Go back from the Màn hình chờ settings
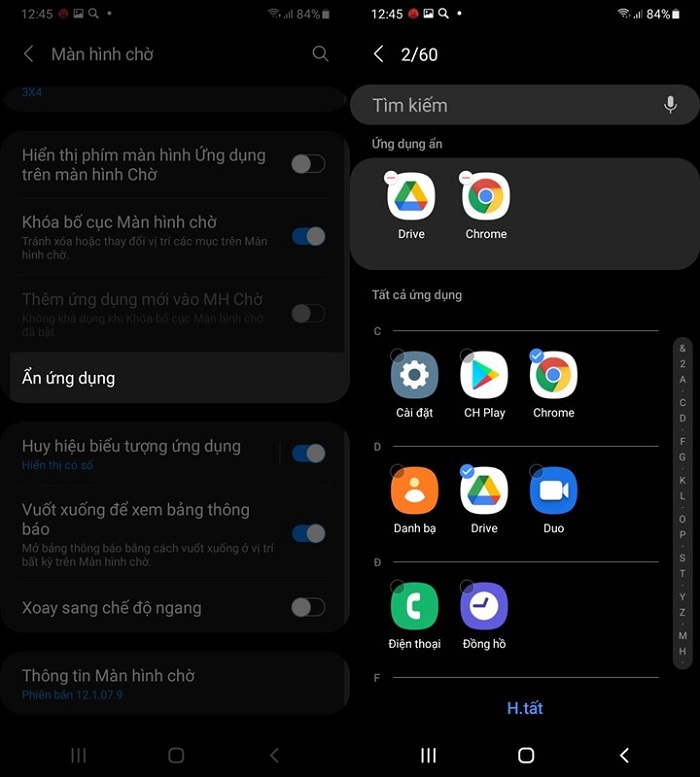This screenshot has height=777, width=700. click(x=29, y=54)
